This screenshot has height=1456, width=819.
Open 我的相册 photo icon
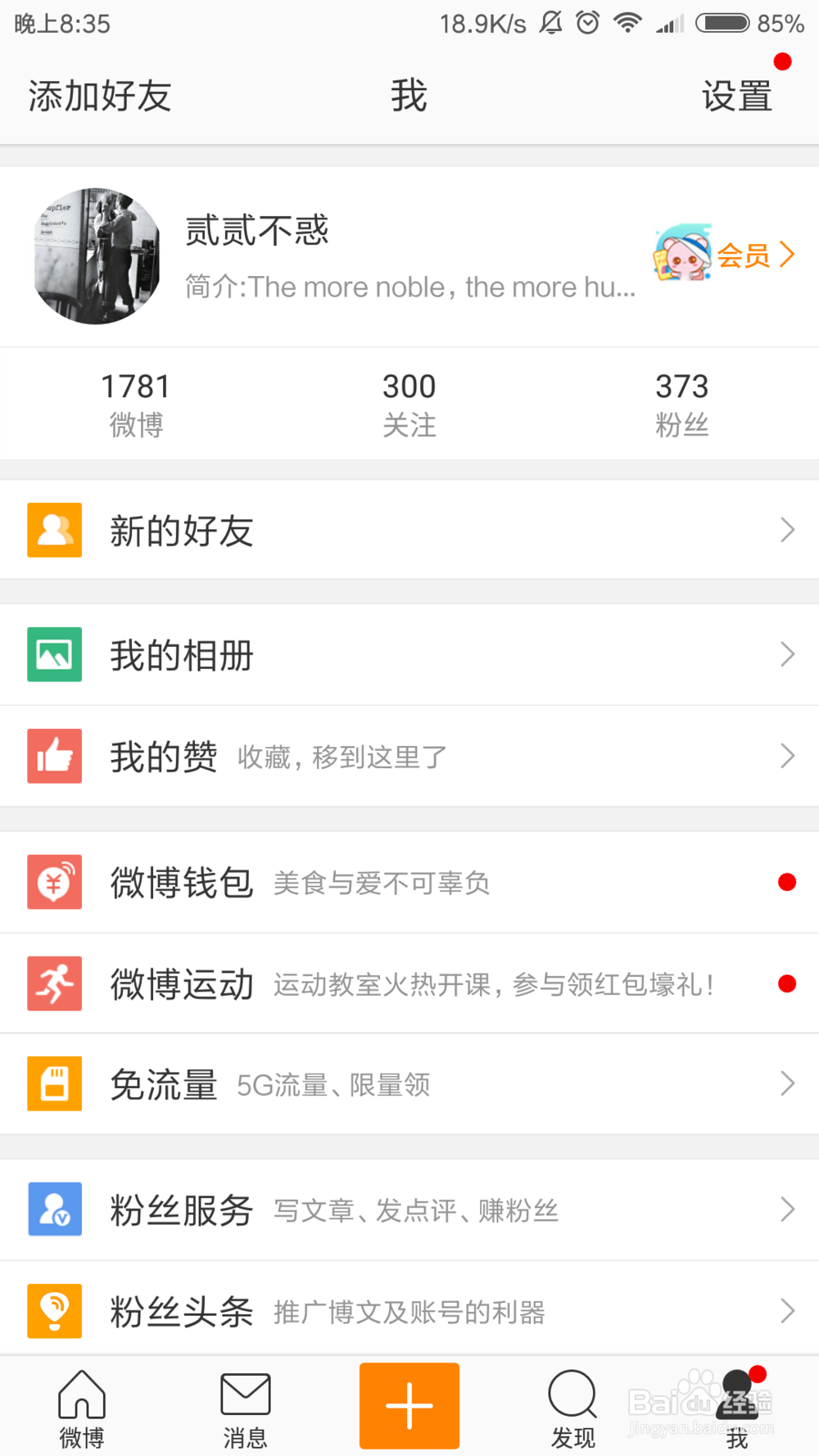click(x=54, y=654)
